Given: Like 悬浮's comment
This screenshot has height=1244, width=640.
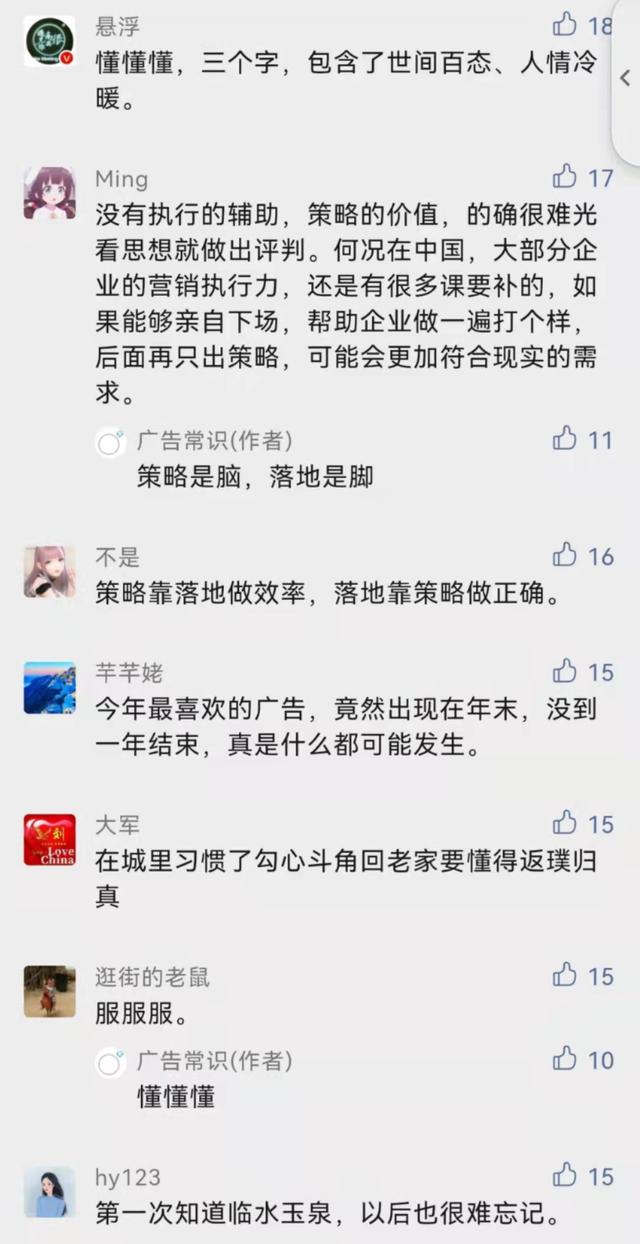Looking at the screenshot, I should 566,24.
